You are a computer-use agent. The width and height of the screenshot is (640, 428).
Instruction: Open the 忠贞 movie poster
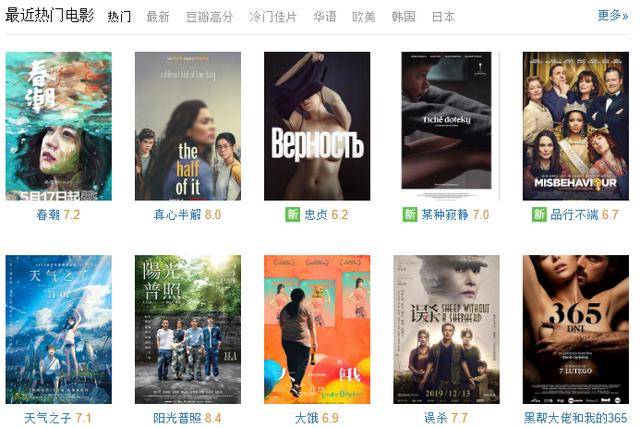[317, 126]
